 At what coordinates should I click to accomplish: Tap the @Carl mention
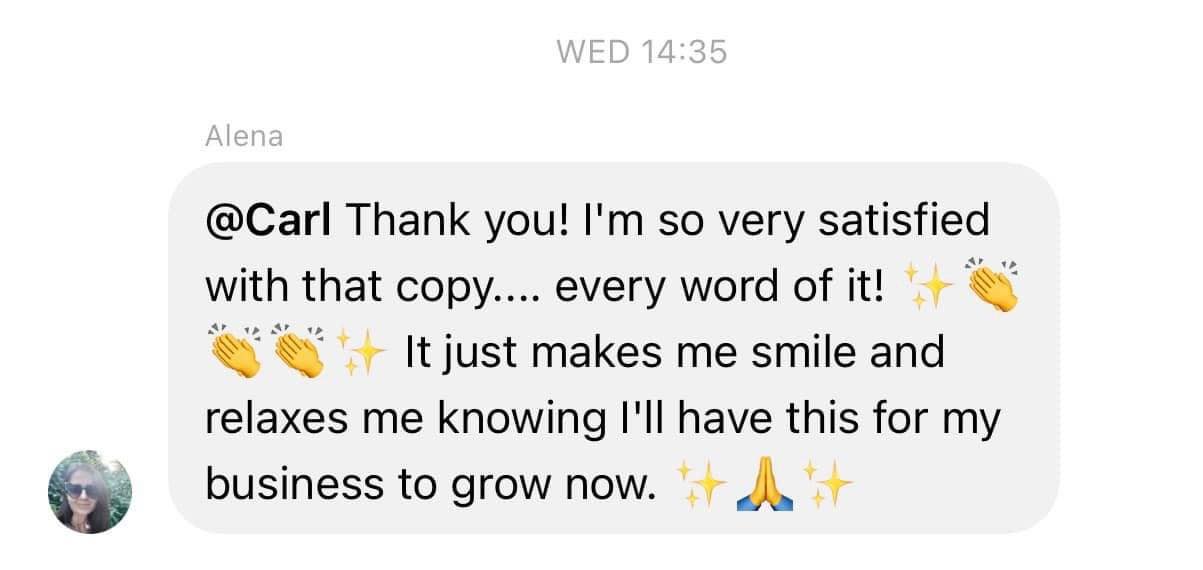point(266,221)
